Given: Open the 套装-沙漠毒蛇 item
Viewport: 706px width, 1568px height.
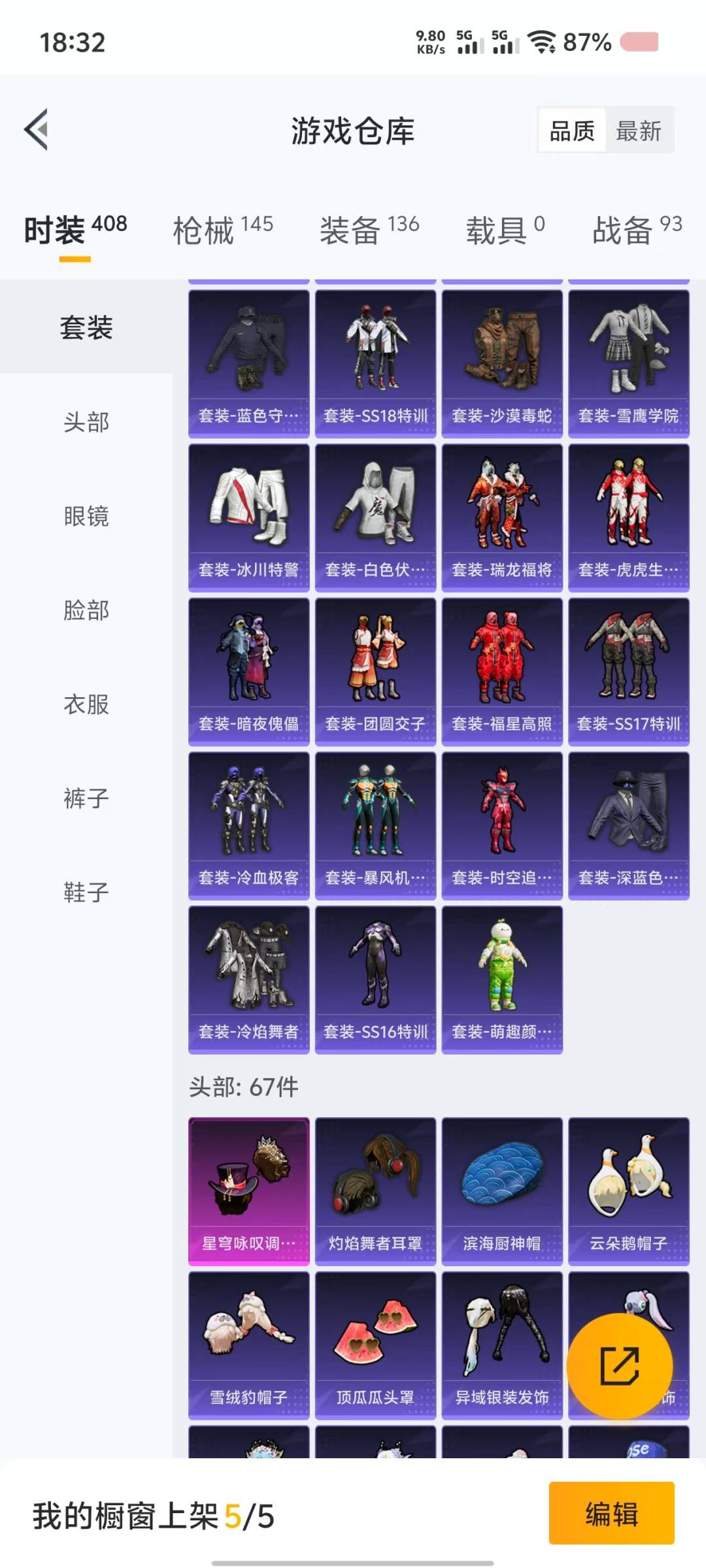Looking at the screenshot, I should pyautogui.click(x=502, y=363).
